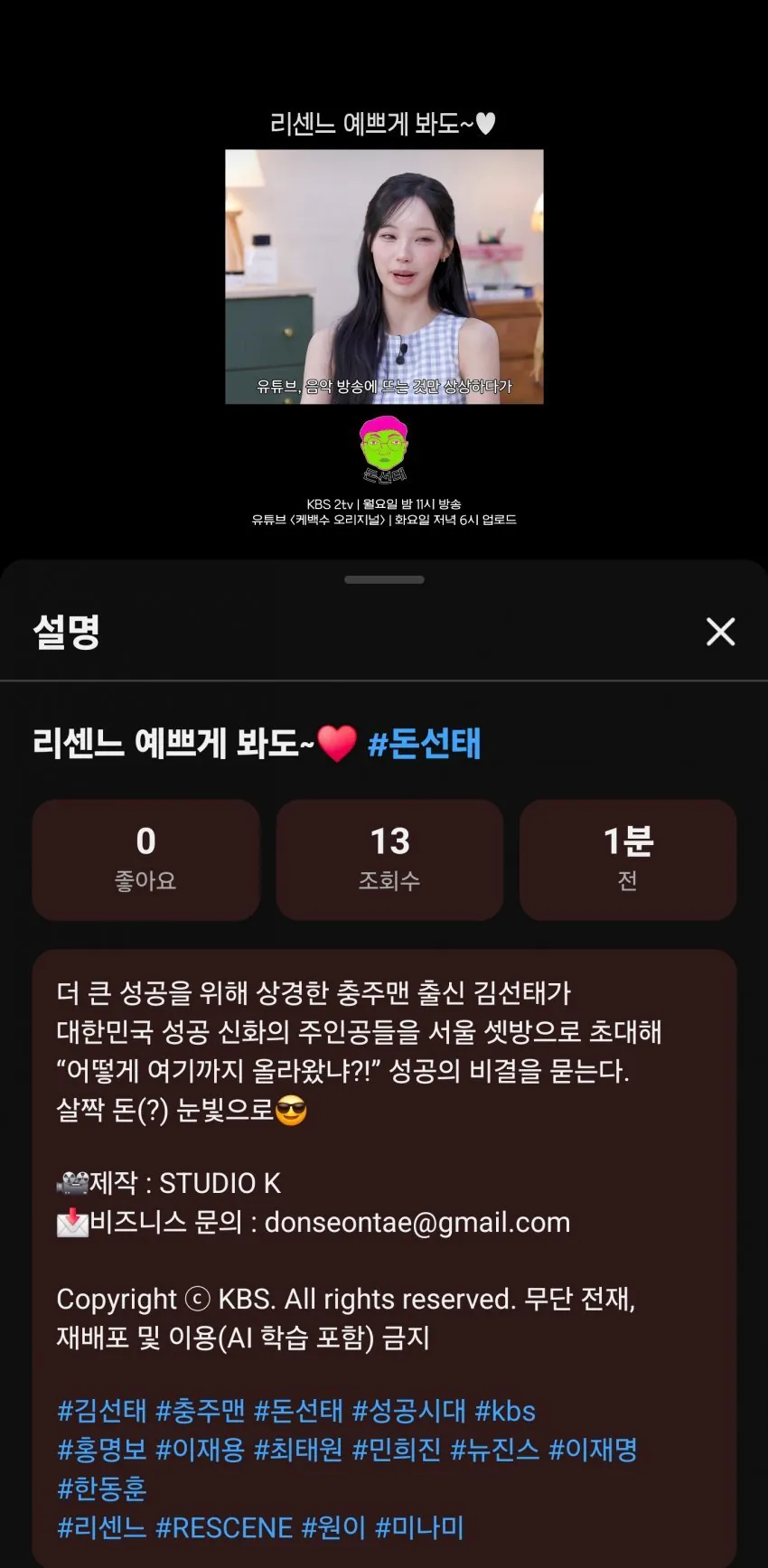768x1568 pixels.
Task: Open hashtag #충주맨
Action: (x=201, y=1411)
